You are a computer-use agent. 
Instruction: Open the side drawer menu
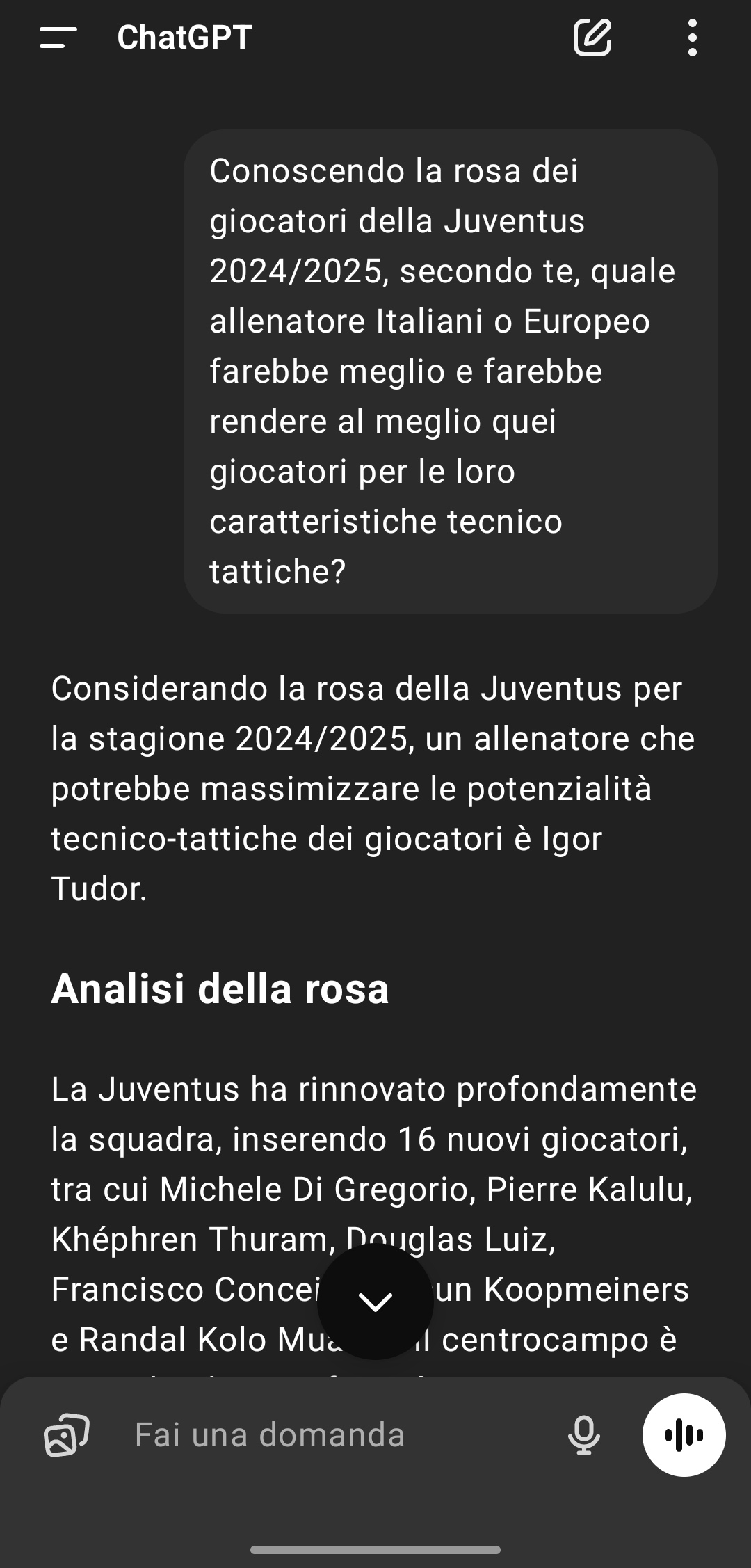[58, 38]
